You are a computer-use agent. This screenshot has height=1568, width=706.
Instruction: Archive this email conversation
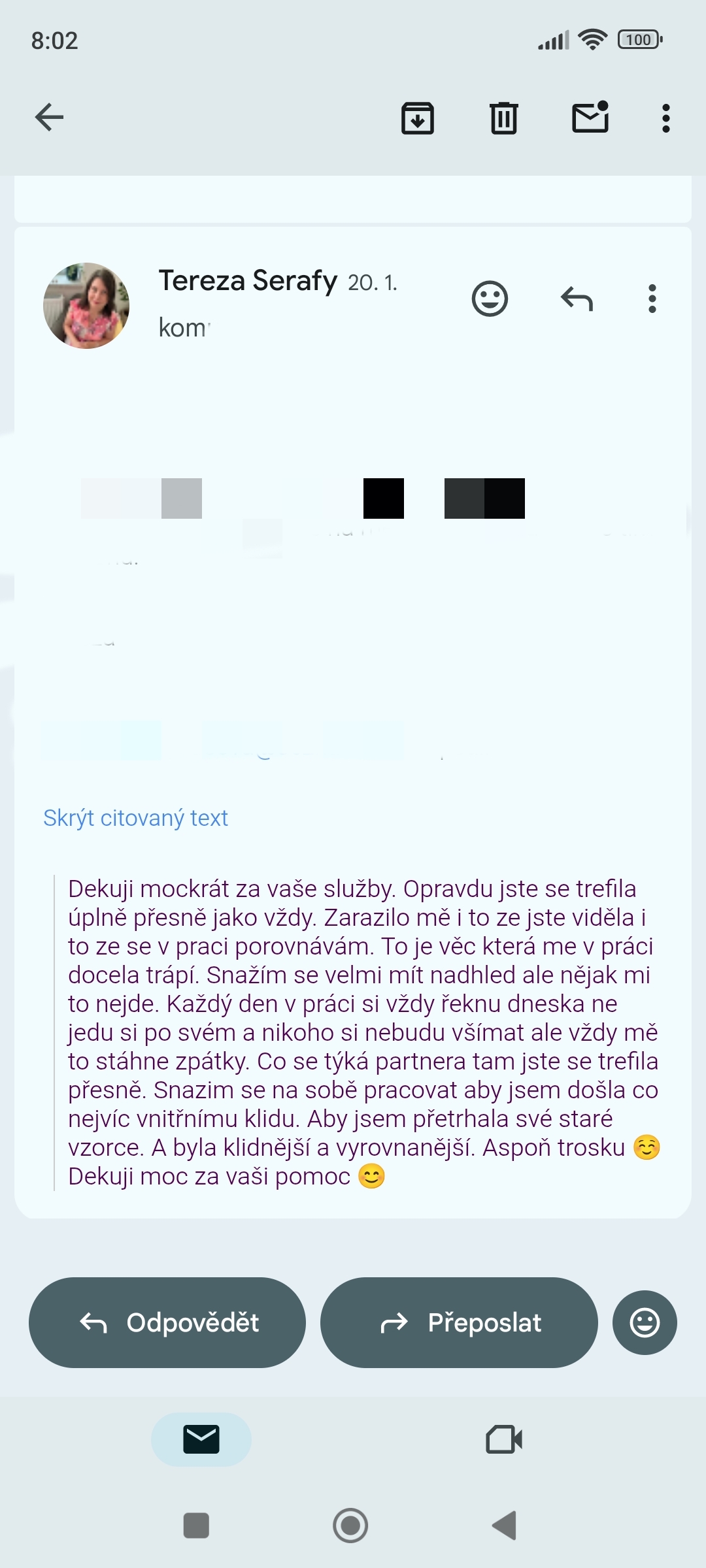[x=417, y=118]
